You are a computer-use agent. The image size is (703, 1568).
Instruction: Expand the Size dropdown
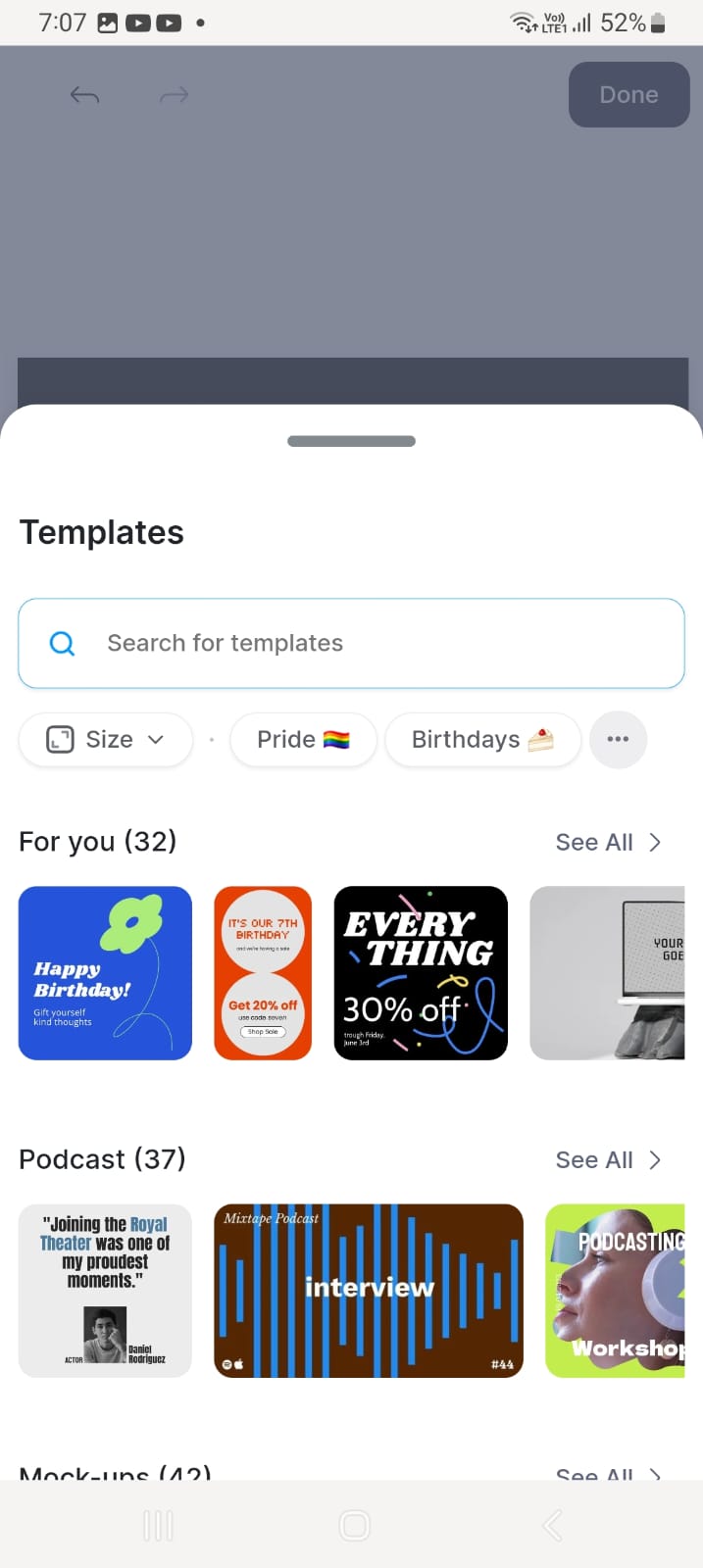[106, 740]
